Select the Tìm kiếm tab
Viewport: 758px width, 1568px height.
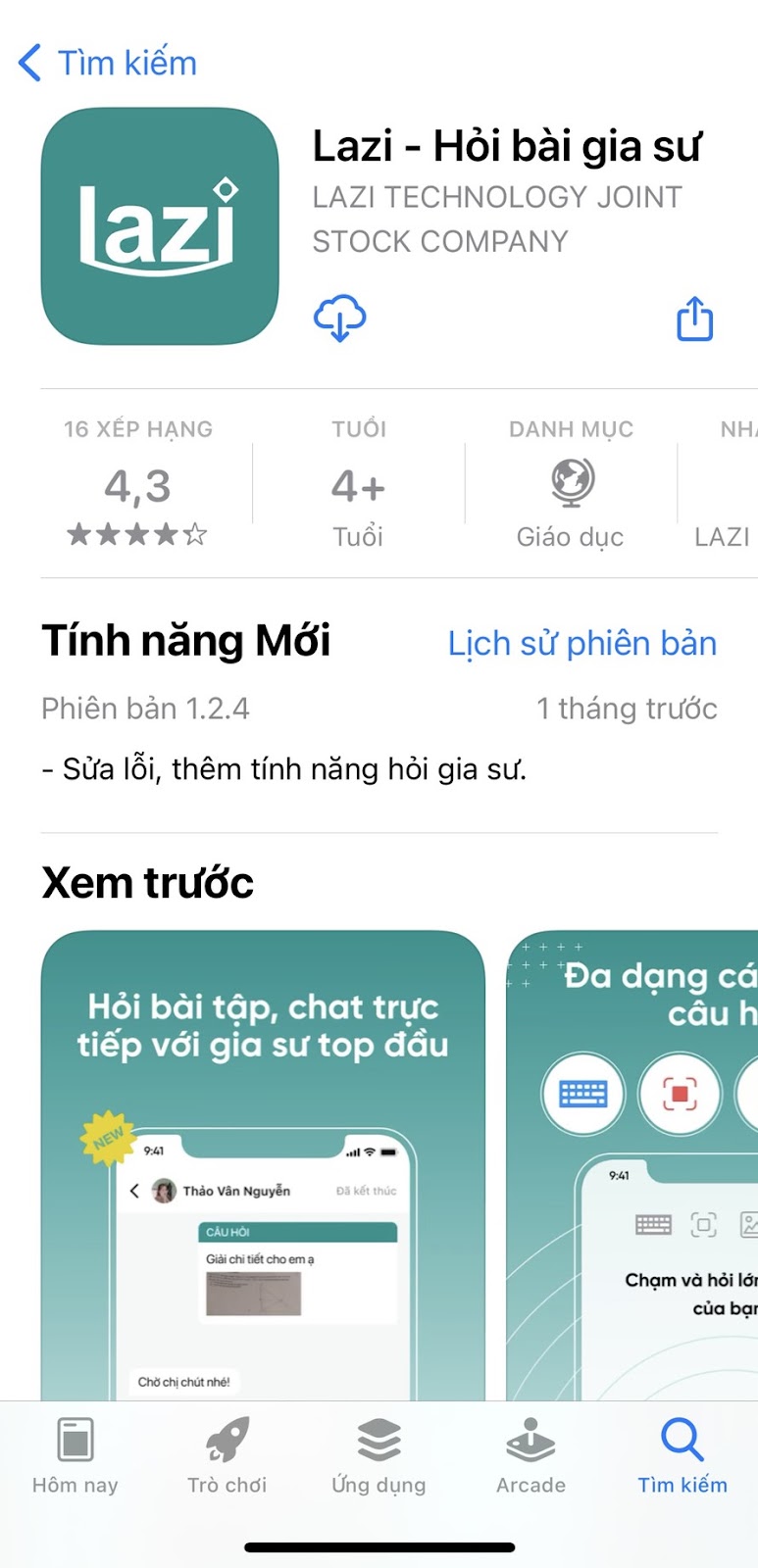click(682, 1454)
